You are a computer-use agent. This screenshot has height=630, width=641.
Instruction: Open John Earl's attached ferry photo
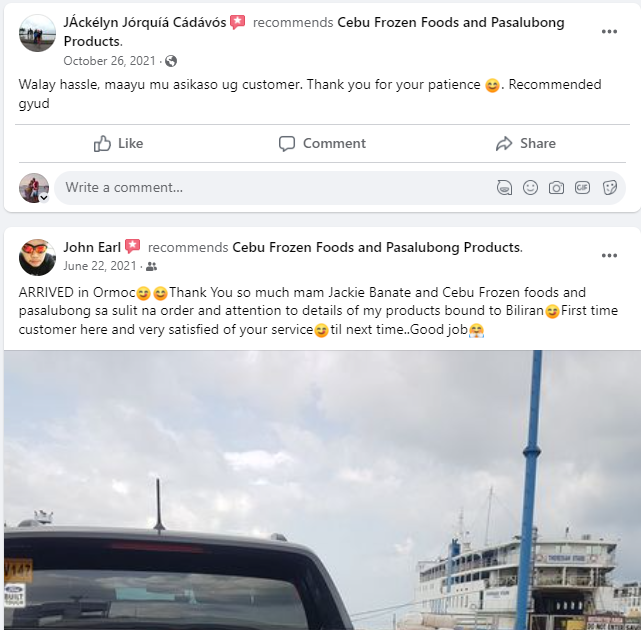(320, 490)
